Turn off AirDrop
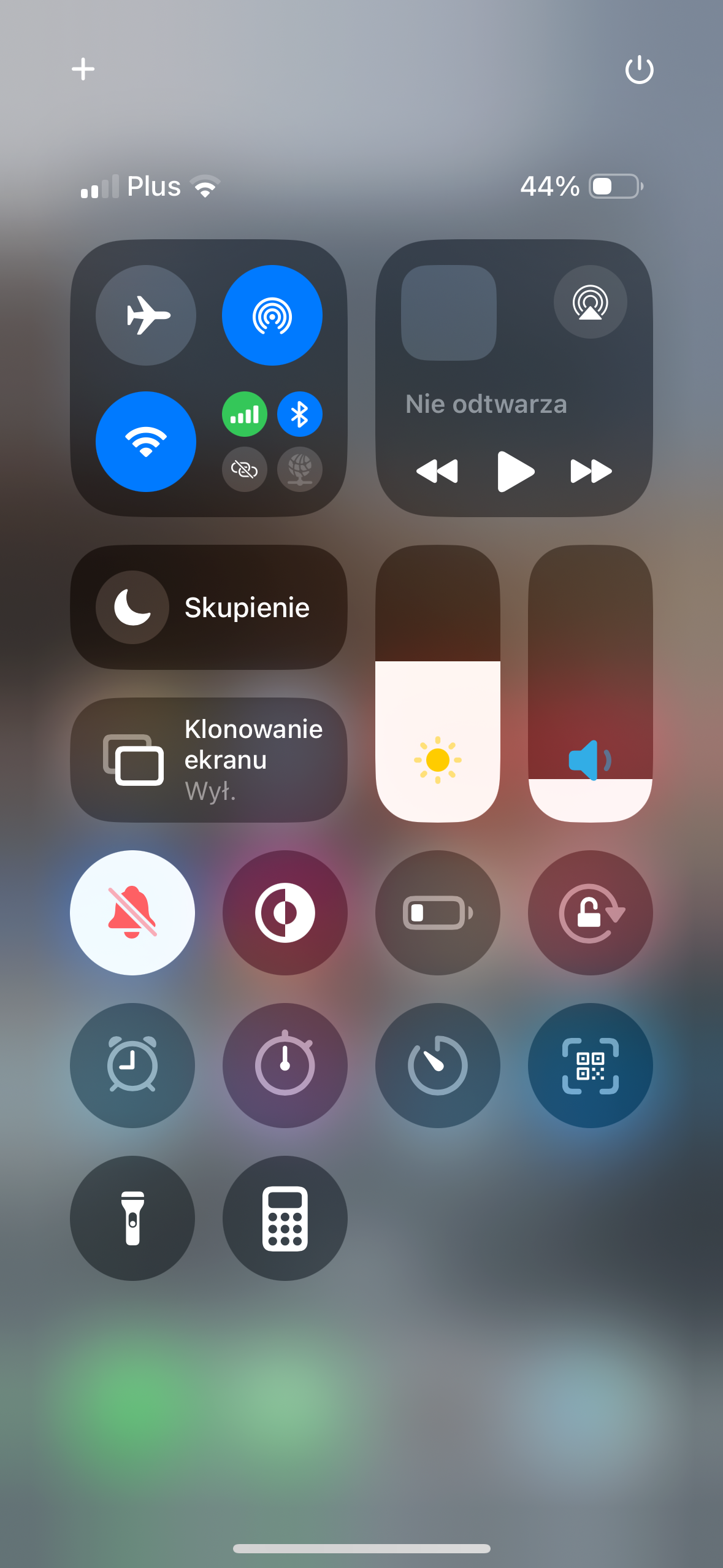This screenshot has height=1568, width=723. pyautogui.click(x=272, y=315)
